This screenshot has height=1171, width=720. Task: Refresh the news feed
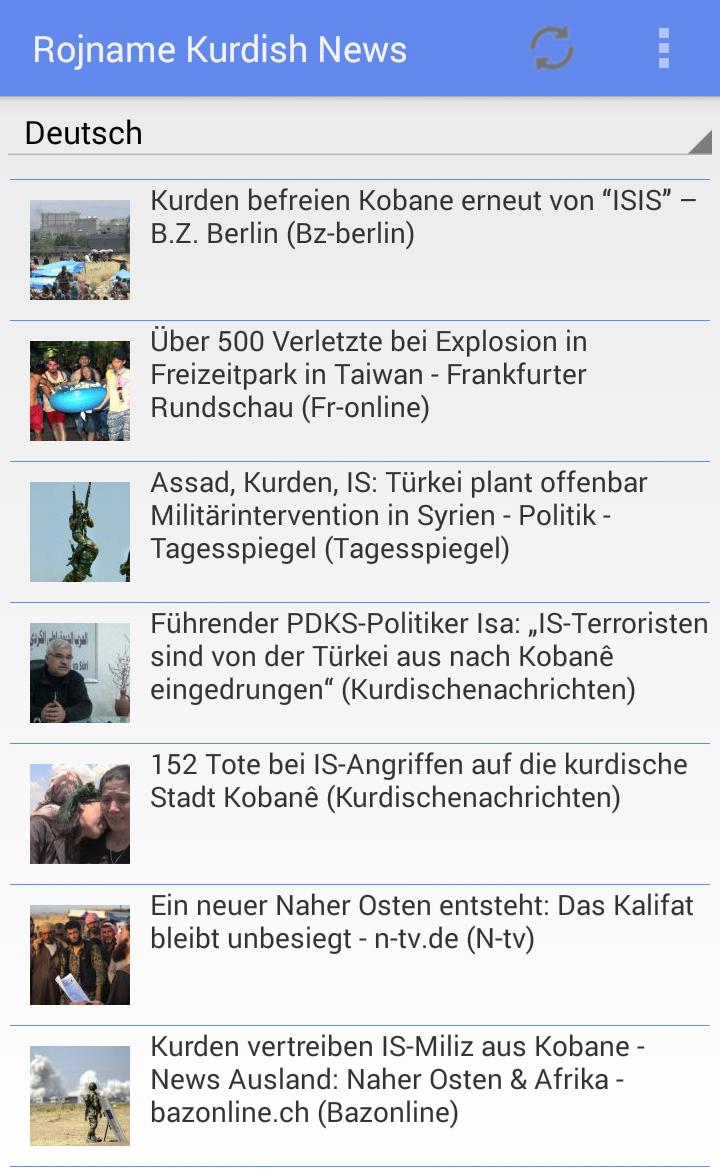pos(551,48)
